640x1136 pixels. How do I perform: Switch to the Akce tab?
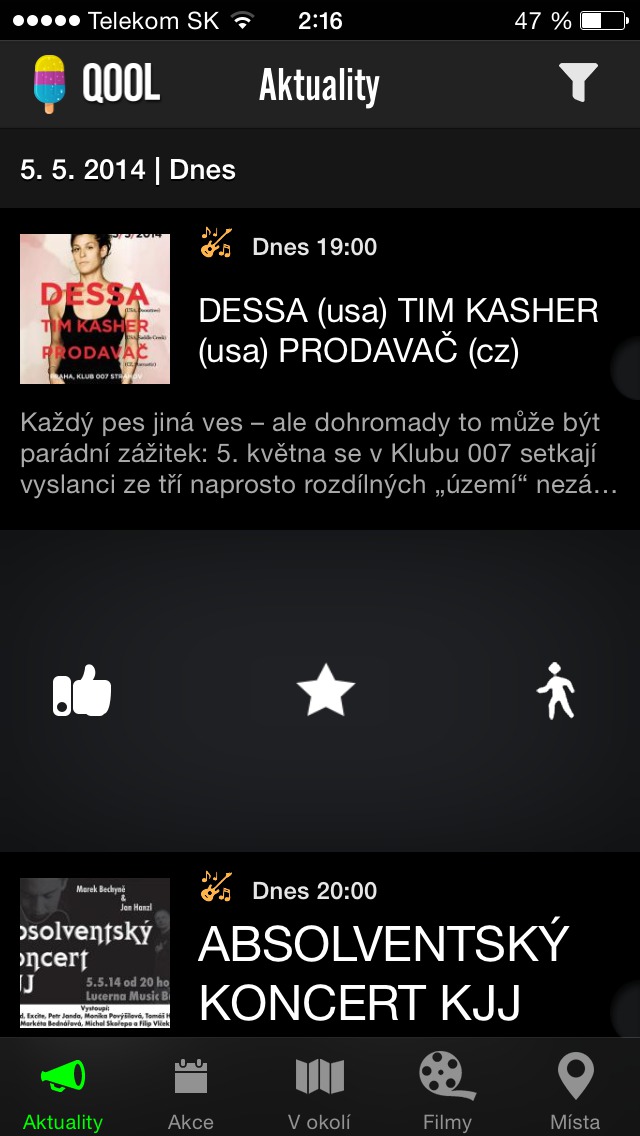pyautogui.click(x=190, y=1092)
